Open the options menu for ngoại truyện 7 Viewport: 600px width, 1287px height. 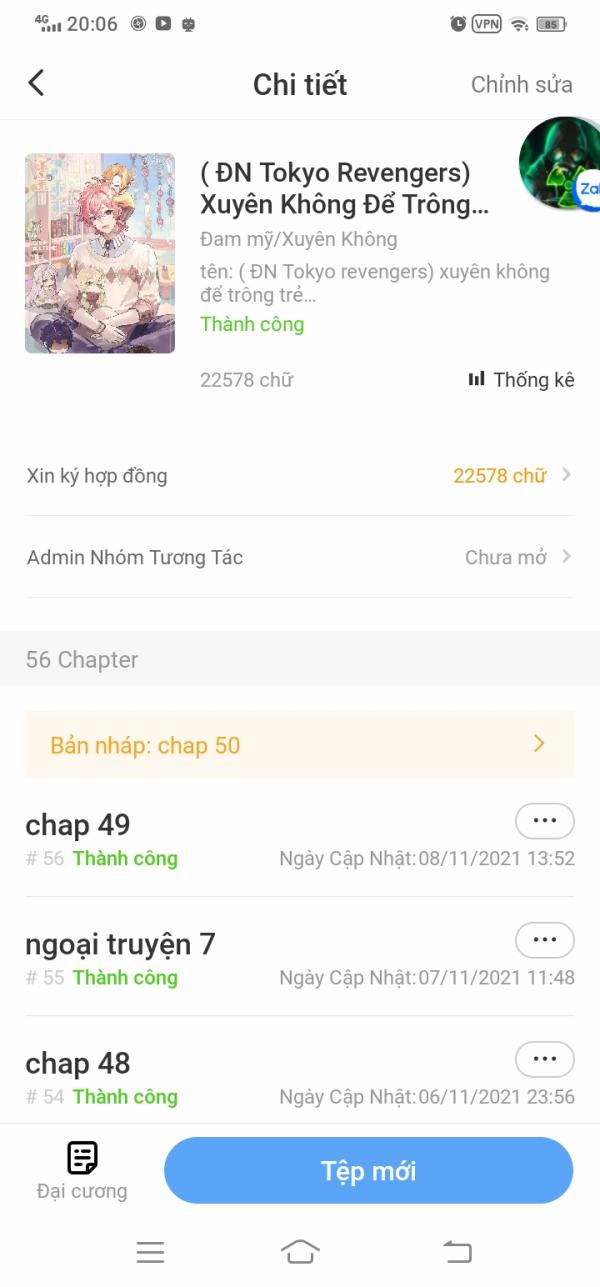544,940
